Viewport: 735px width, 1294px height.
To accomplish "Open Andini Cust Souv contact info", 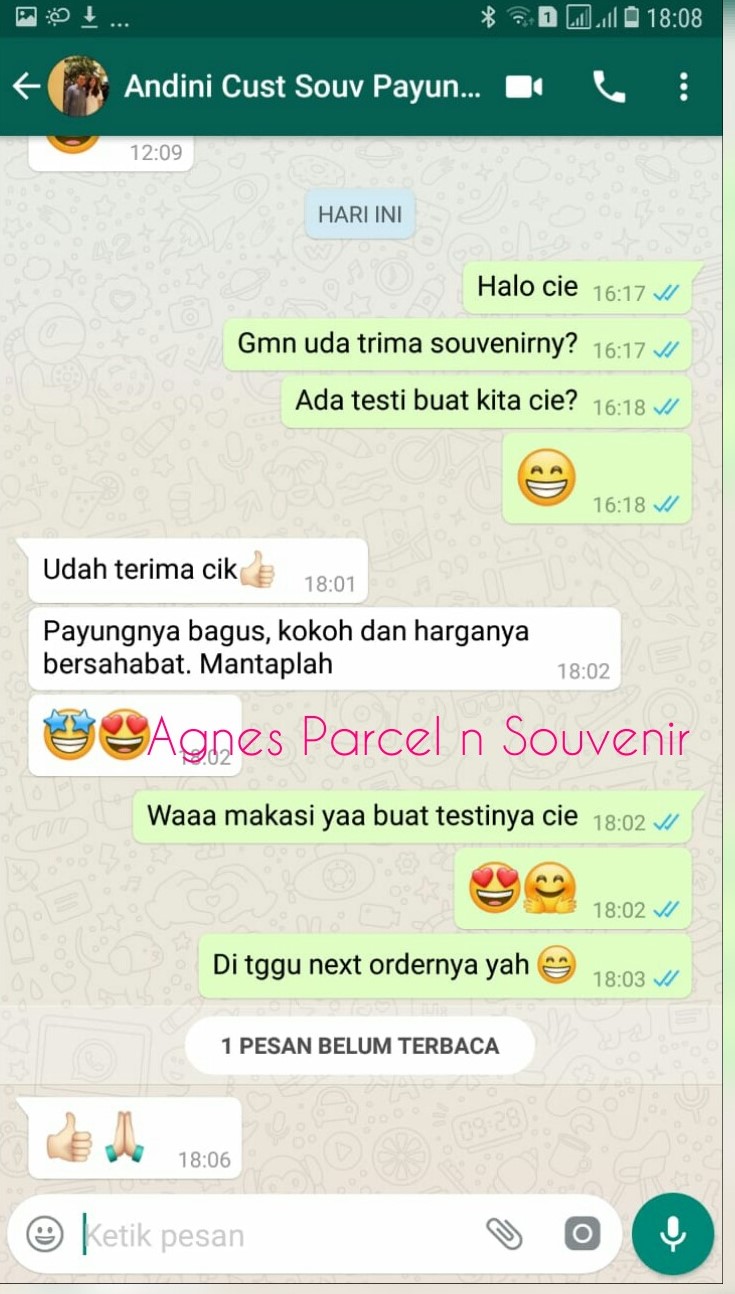I will point(302,87).
